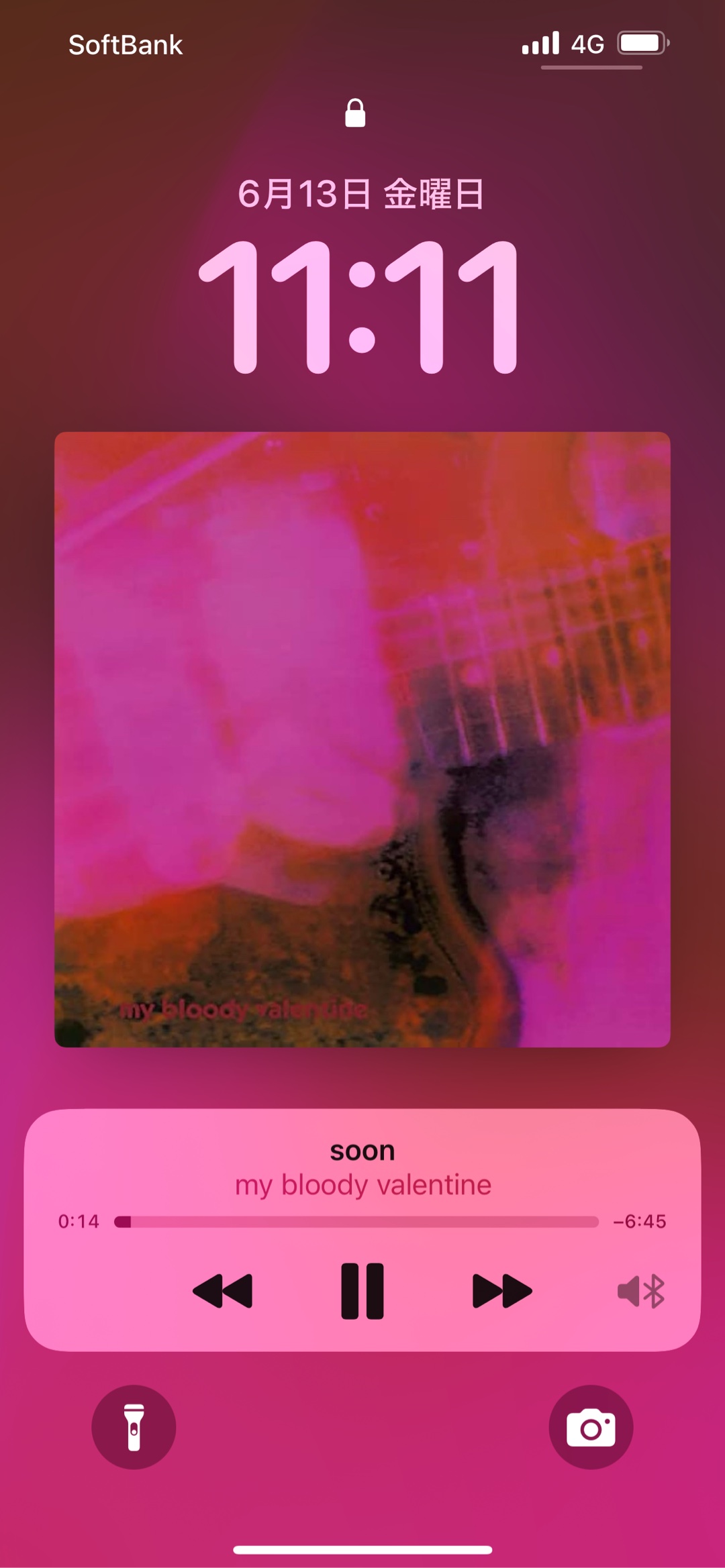Open the Bluetooth audio output picker
The height and width of the screenshot is (1568, 725).
[x=641, y=1291]
